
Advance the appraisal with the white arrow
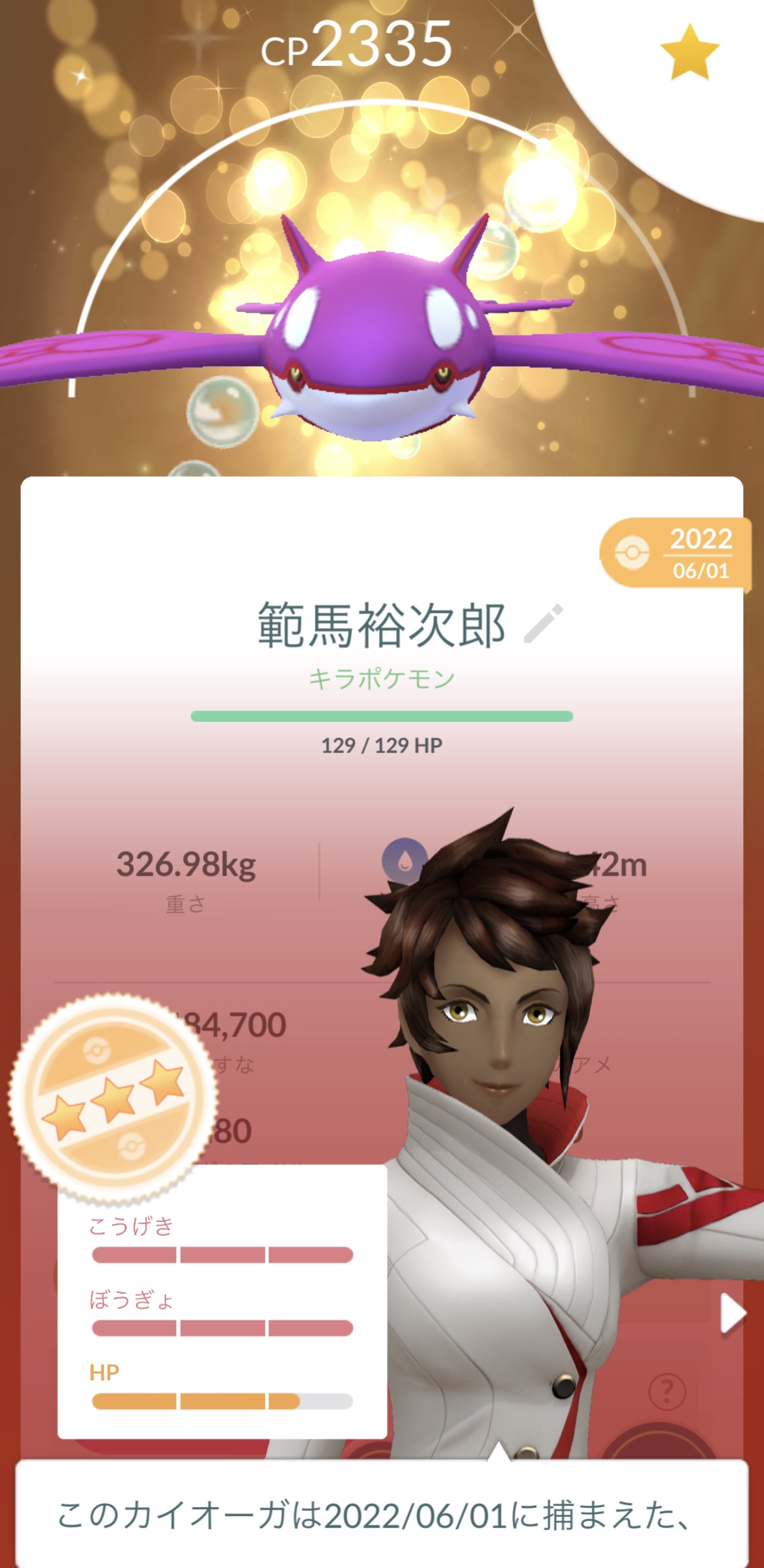732,1314
